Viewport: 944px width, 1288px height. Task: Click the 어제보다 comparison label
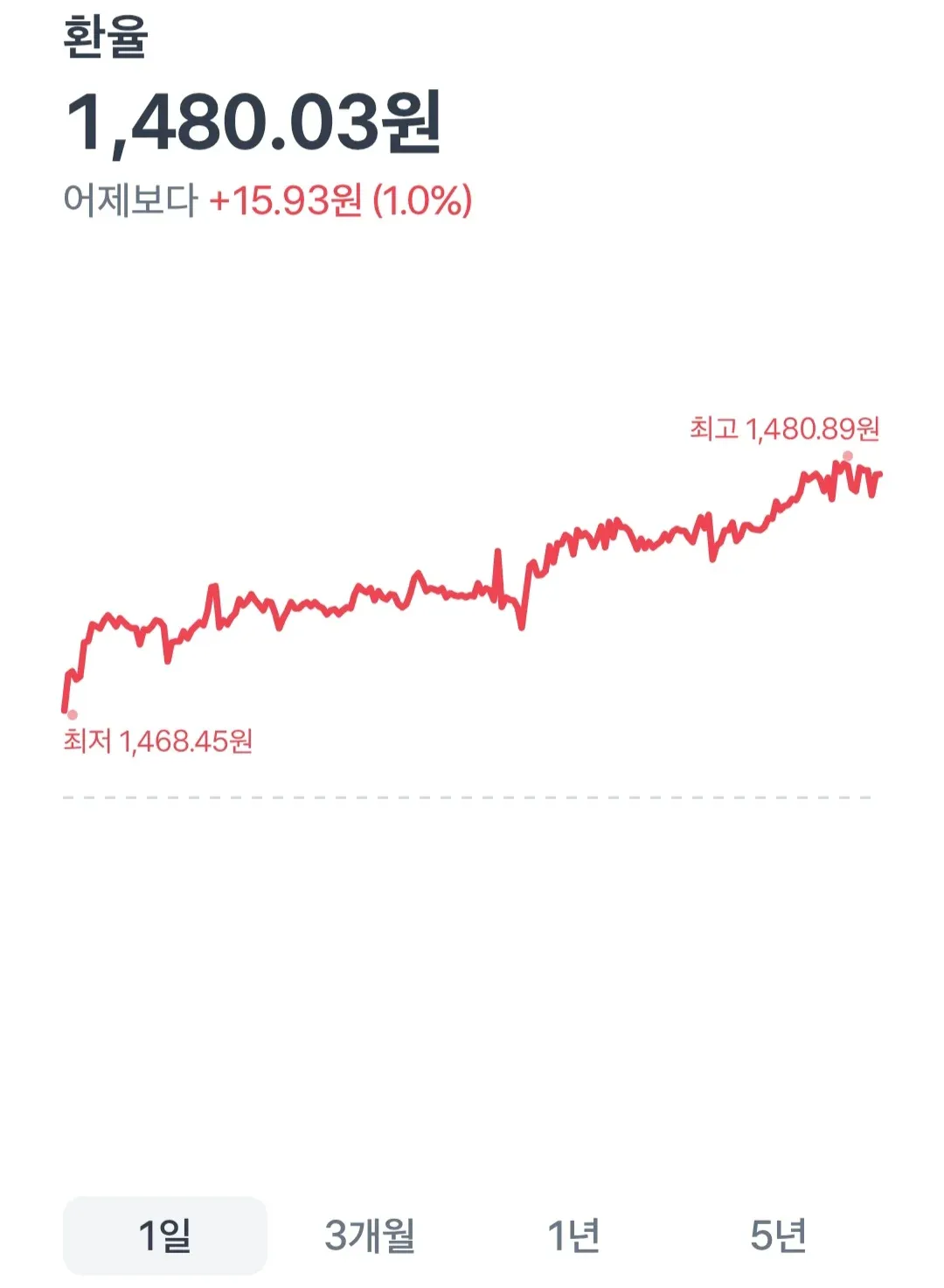tap(129, 202)
